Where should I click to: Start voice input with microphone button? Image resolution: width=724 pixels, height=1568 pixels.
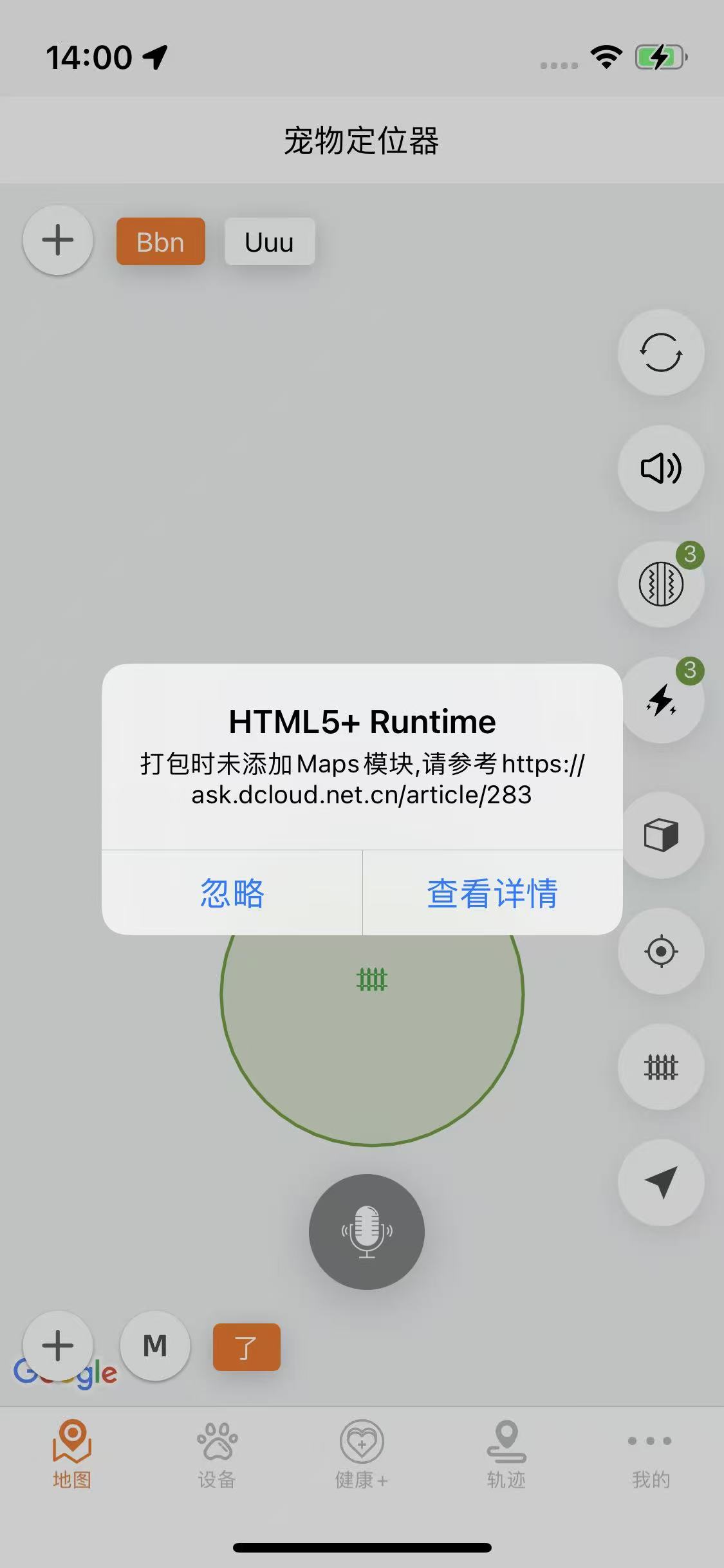click(366, 1231)
